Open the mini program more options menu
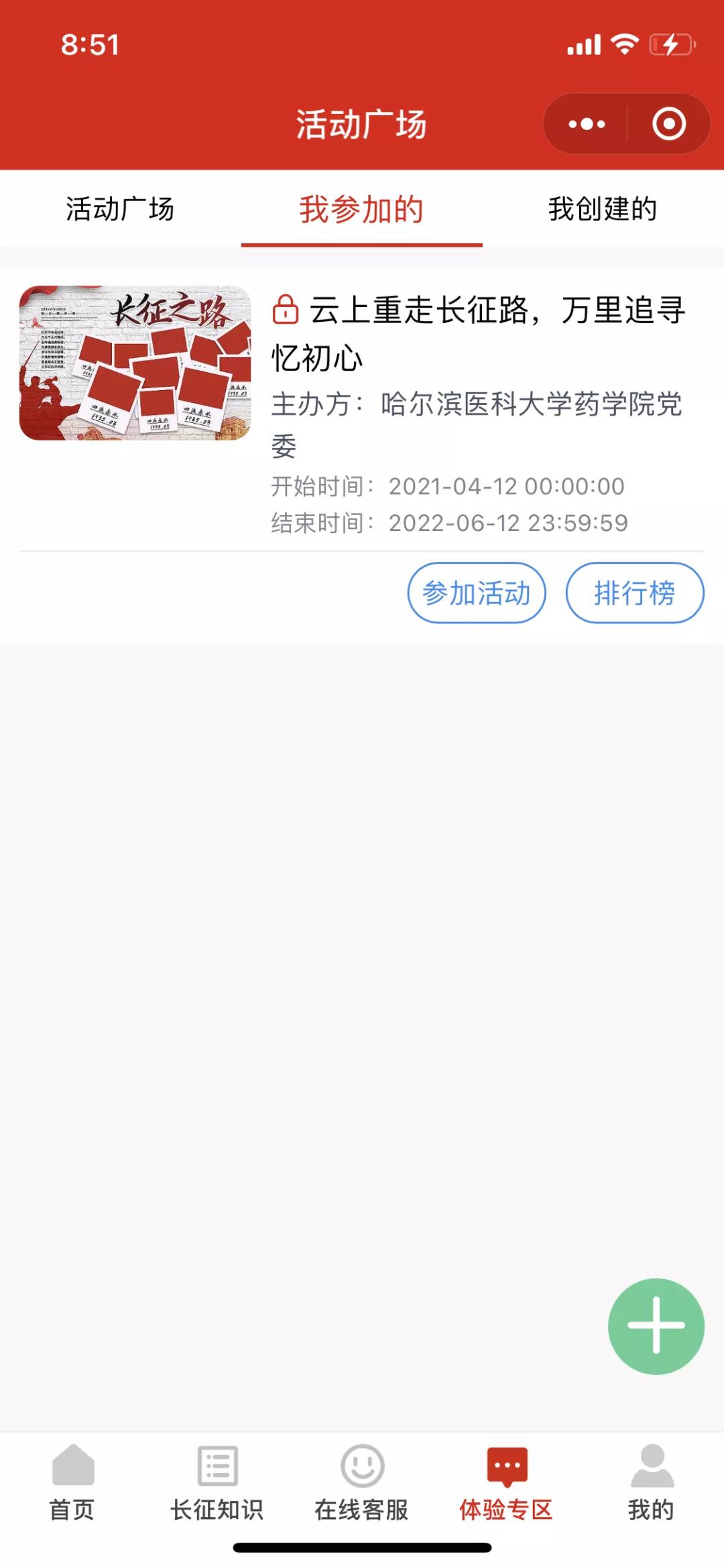 point(587,124)
